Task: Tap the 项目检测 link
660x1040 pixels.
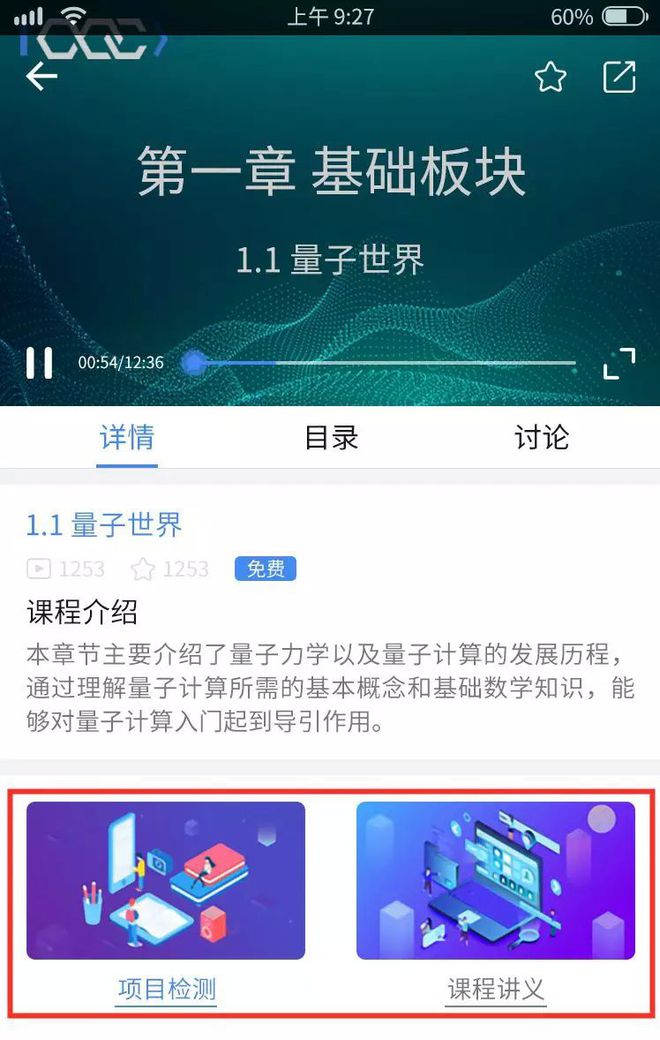Action: point(166,990)
